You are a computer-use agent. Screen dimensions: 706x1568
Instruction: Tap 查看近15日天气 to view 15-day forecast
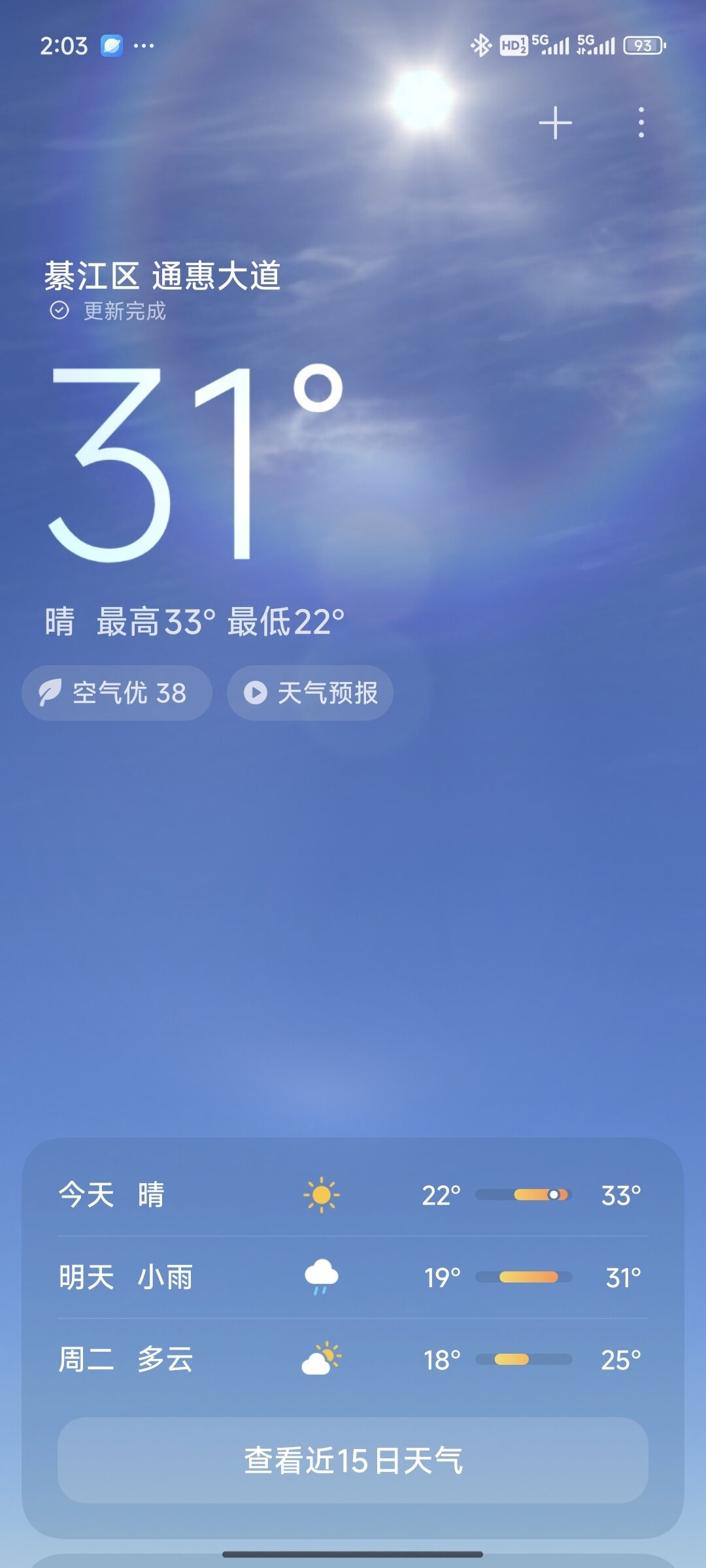point(353,1460)
